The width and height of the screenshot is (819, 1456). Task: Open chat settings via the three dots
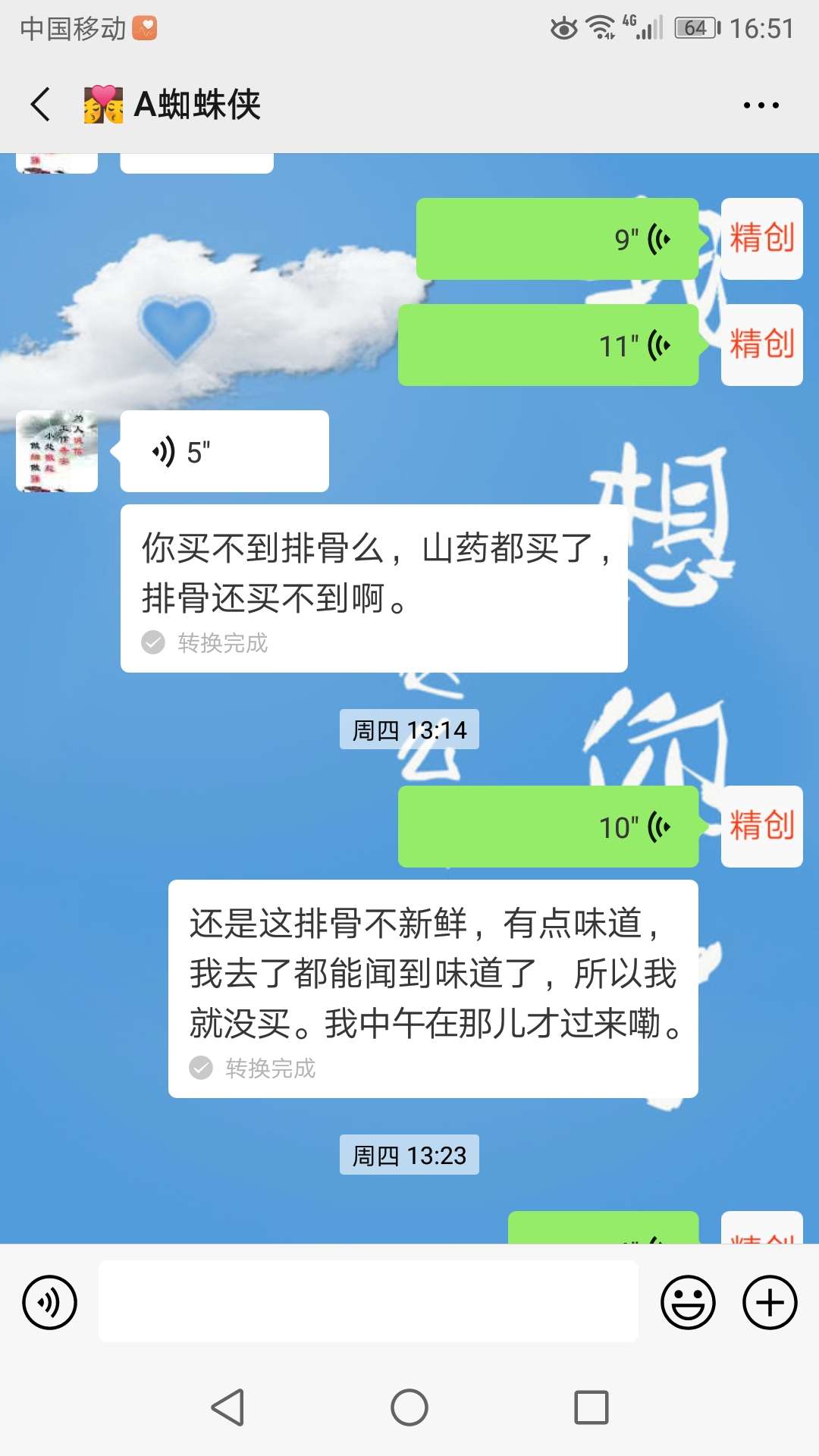(x=761, y=105)
